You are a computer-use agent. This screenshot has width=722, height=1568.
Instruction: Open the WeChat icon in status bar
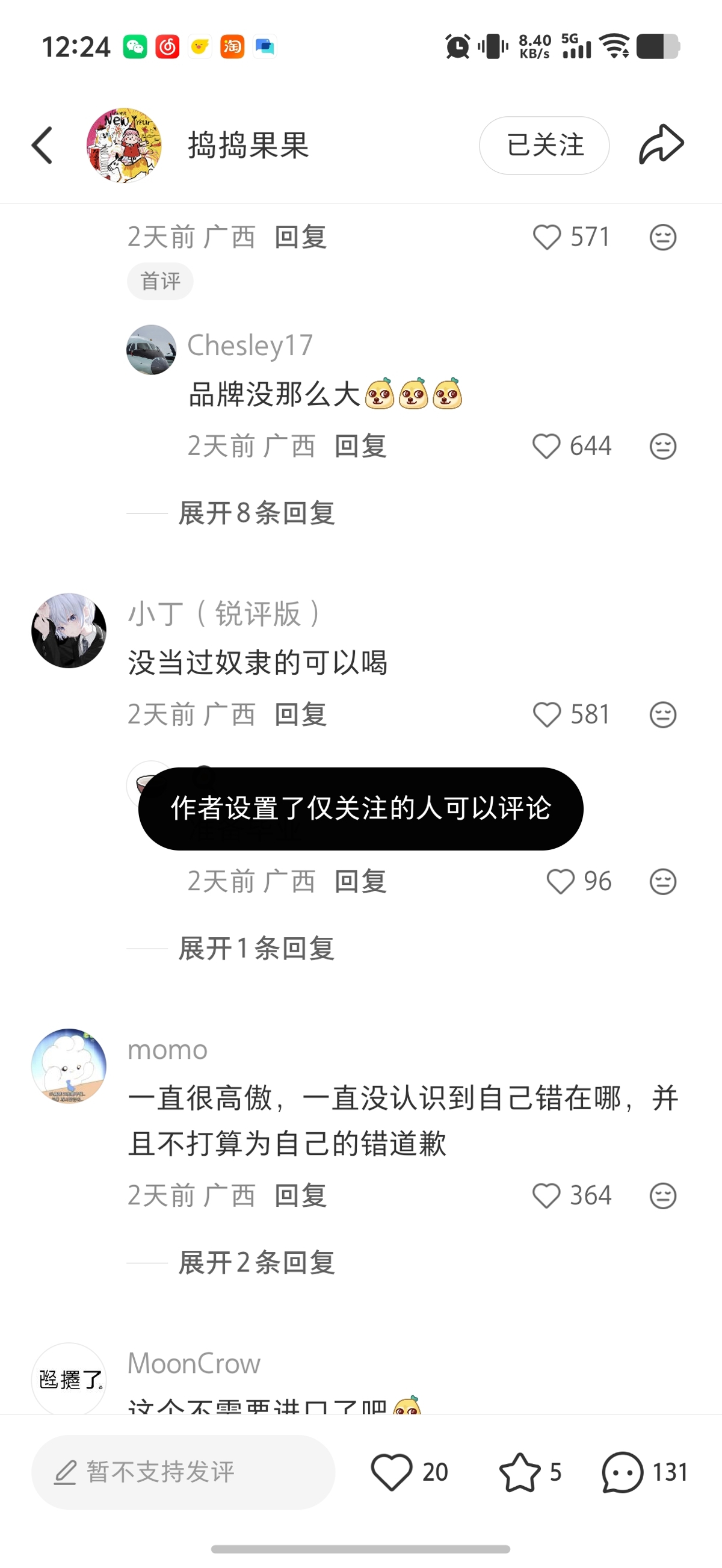pos(135,46)
